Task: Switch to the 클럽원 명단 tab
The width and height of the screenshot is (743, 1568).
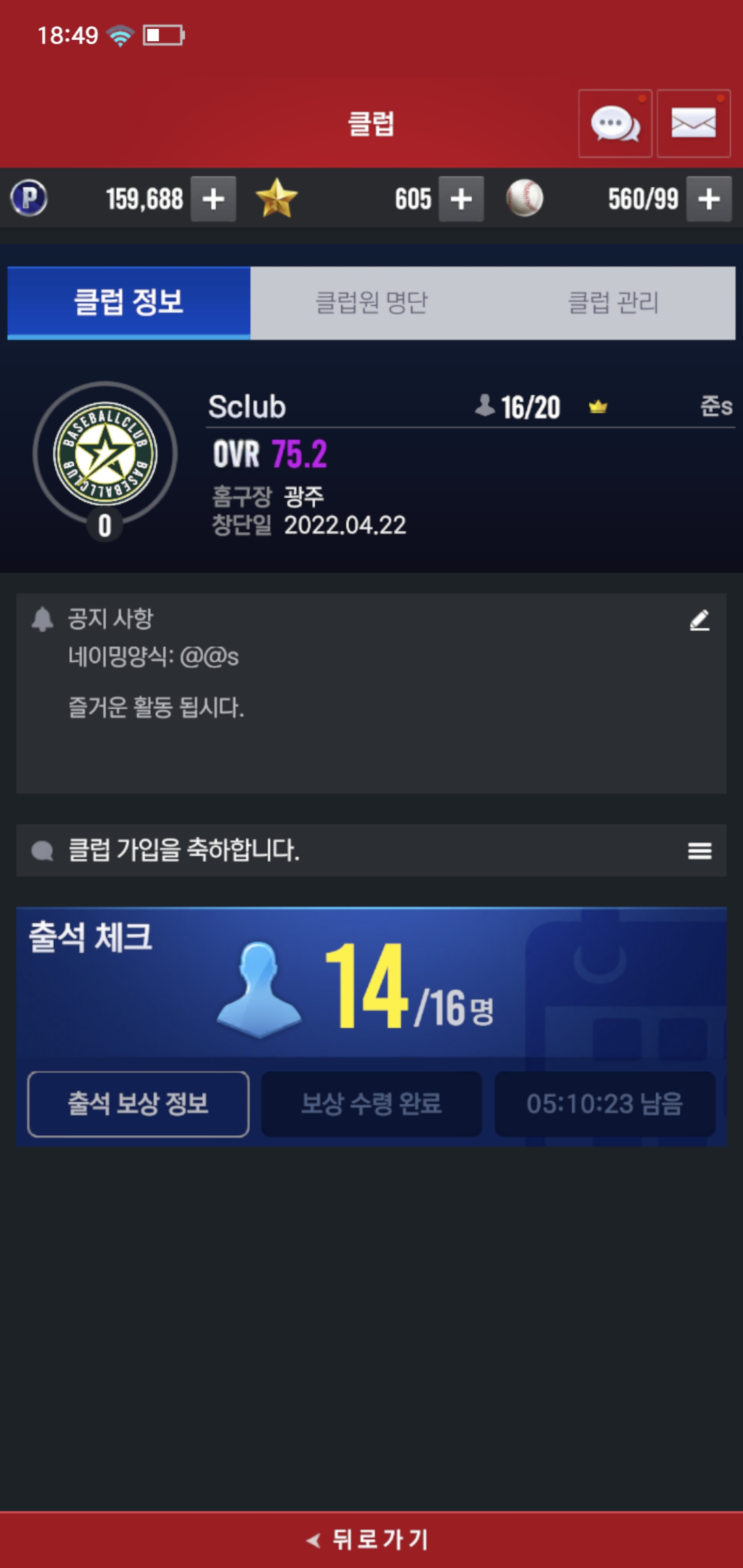Action: point(372,303)
